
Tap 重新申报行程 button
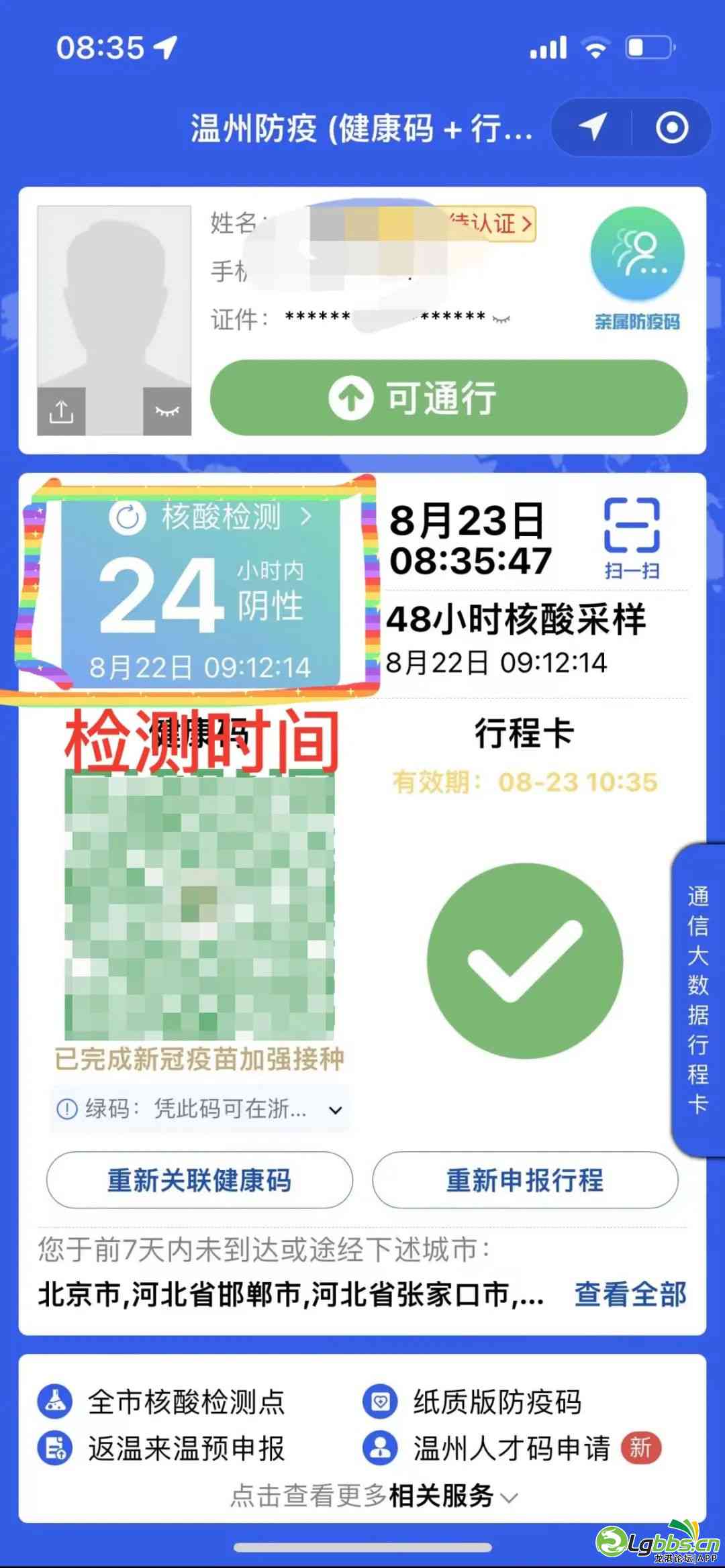click(525, 1180)
